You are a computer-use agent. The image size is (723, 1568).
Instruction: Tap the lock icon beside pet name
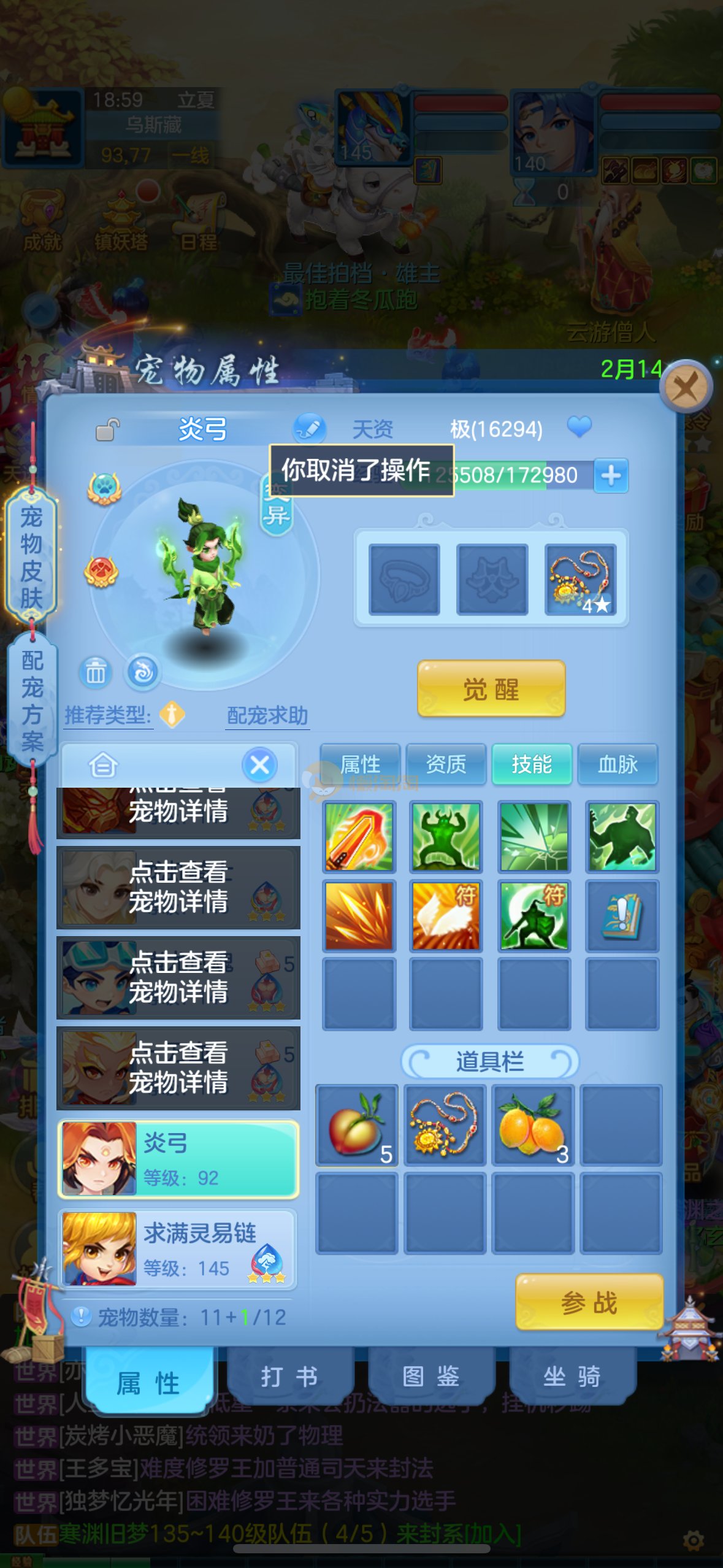coord(108,429)
